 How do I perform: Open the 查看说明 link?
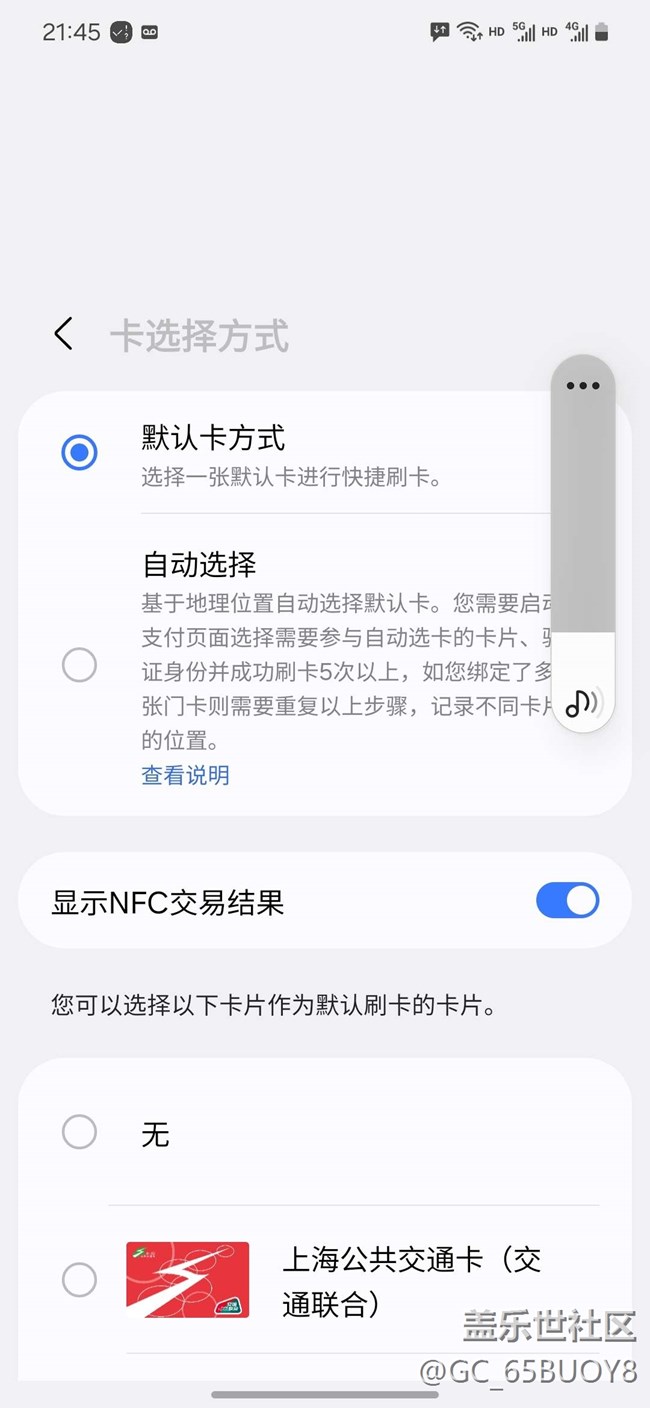[x=185, y=775]
